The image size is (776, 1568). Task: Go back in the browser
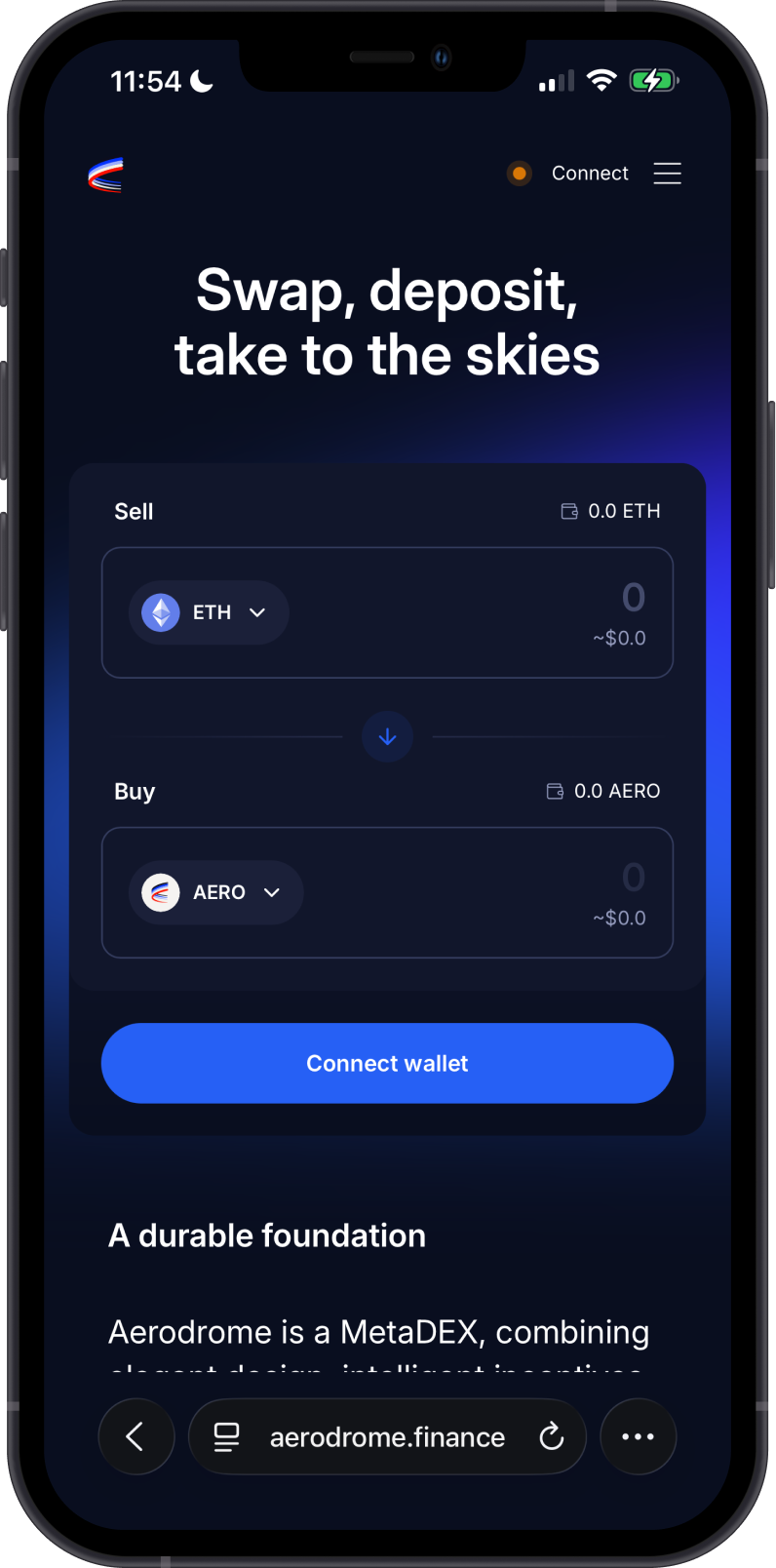point(136,1436)
